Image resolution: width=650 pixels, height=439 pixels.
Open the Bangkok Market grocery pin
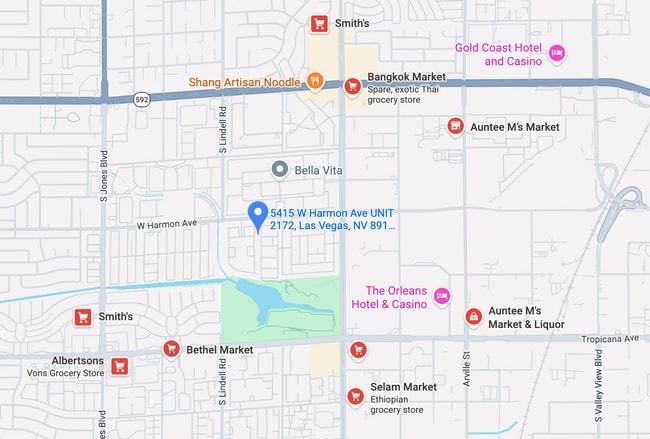352,87
